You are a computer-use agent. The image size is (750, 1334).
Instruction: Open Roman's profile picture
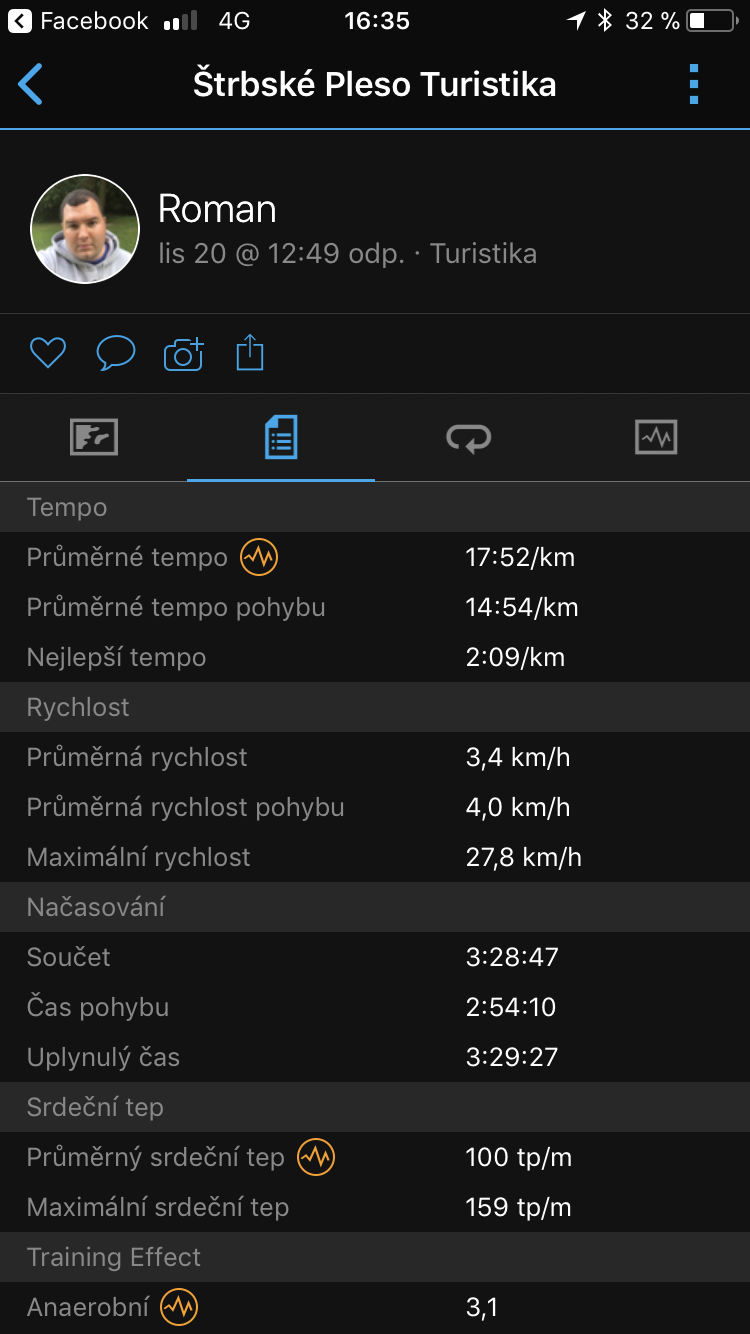coord(85,228)
